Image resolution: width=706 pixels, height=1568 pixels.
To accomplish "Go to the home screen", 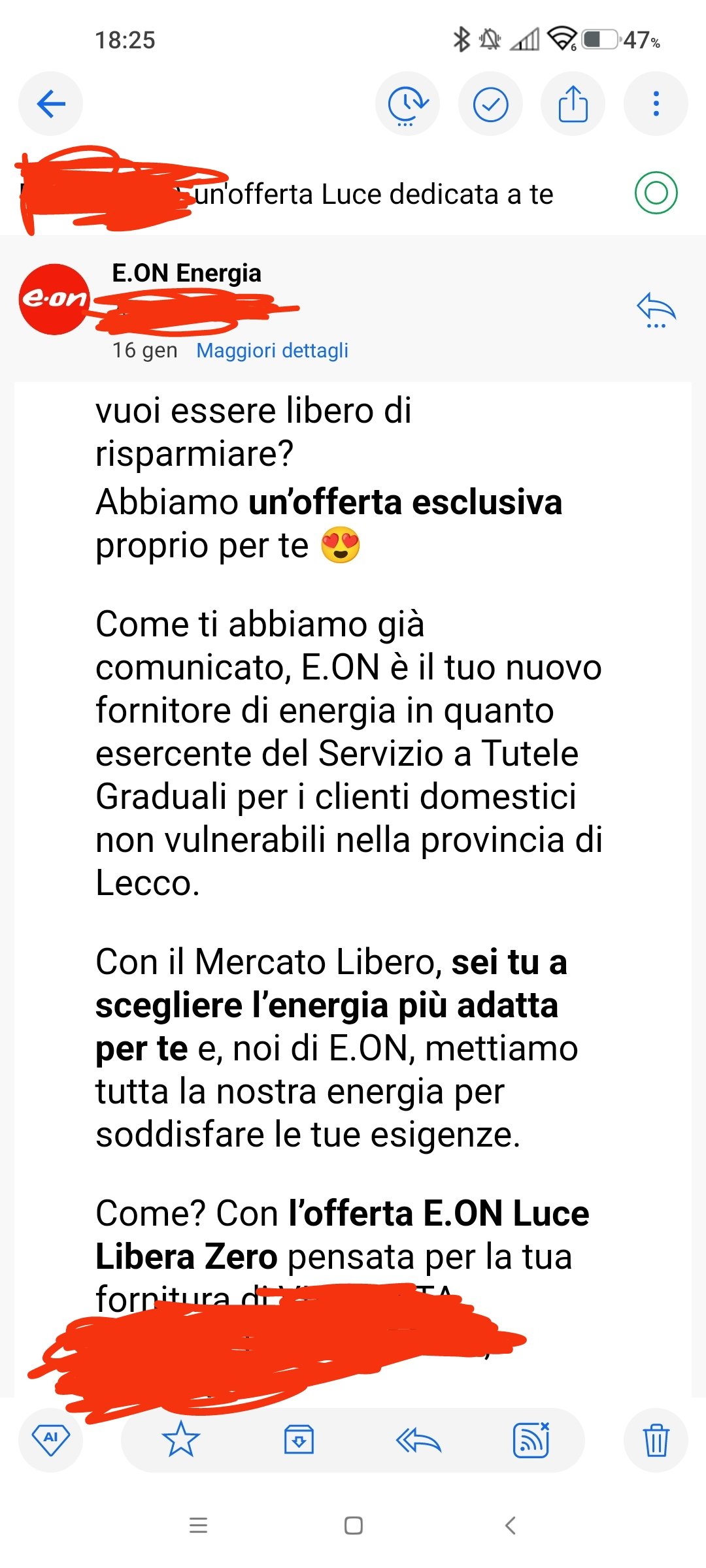I will (x=353, y=1526).
